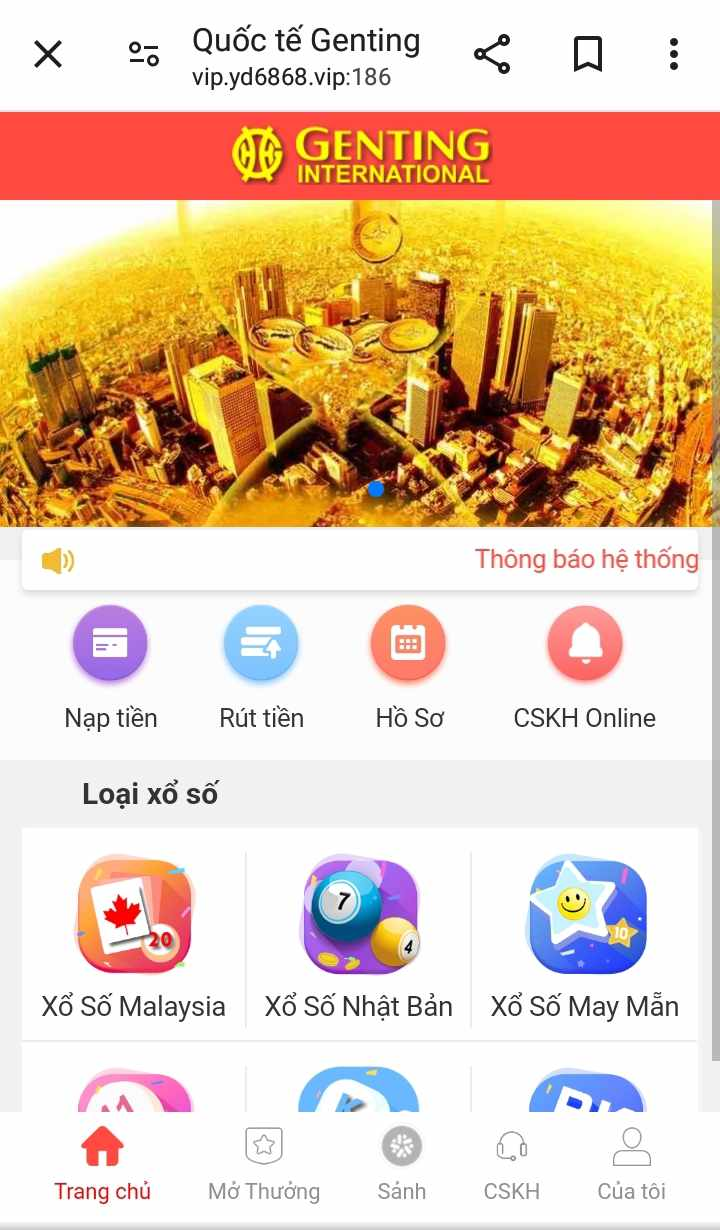Bookmark this page

pos(588,54)
